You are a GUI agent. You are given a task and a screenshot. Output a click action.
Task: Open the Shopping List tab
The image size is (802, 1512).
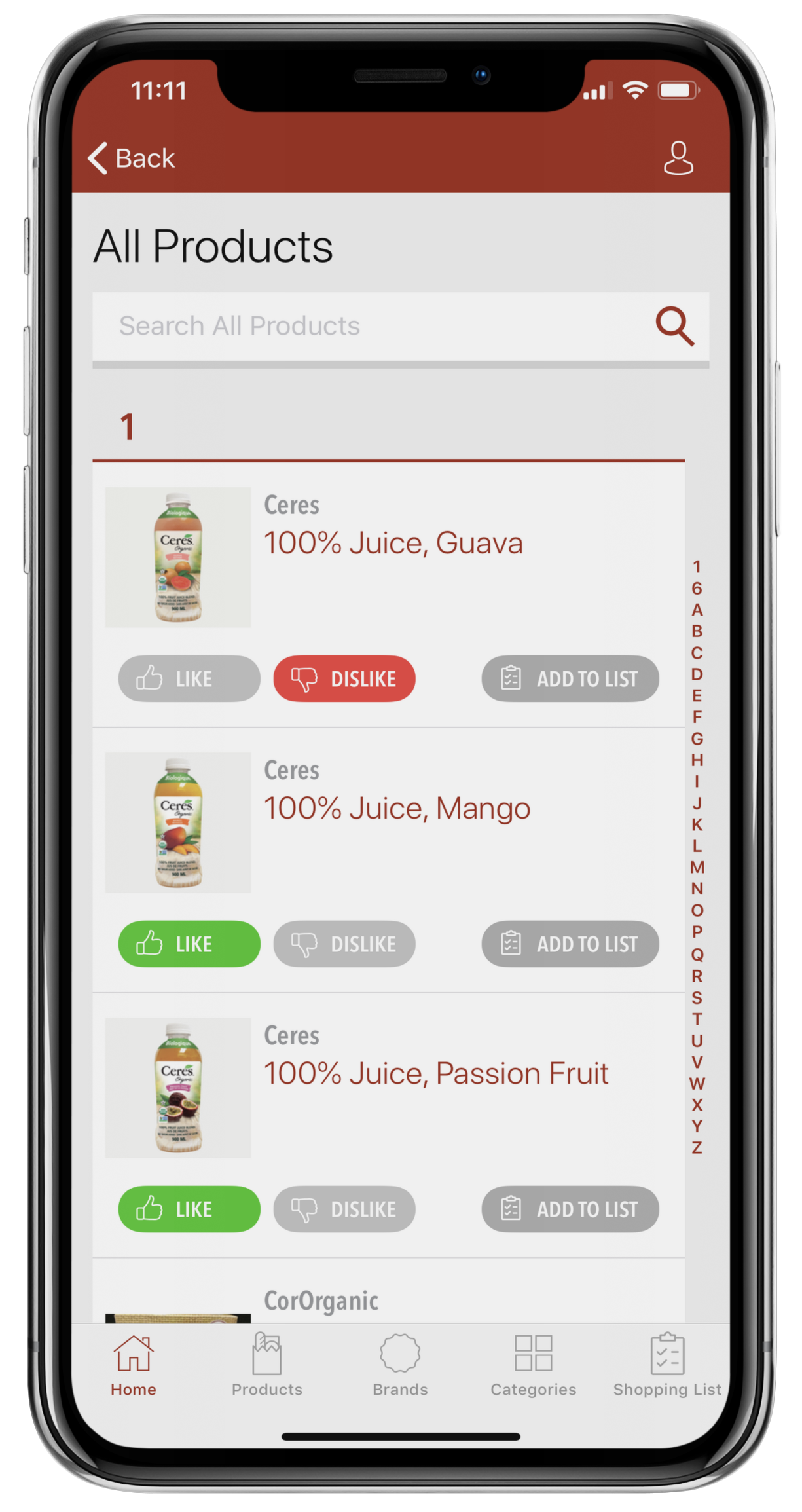(x=666, y=1365)
